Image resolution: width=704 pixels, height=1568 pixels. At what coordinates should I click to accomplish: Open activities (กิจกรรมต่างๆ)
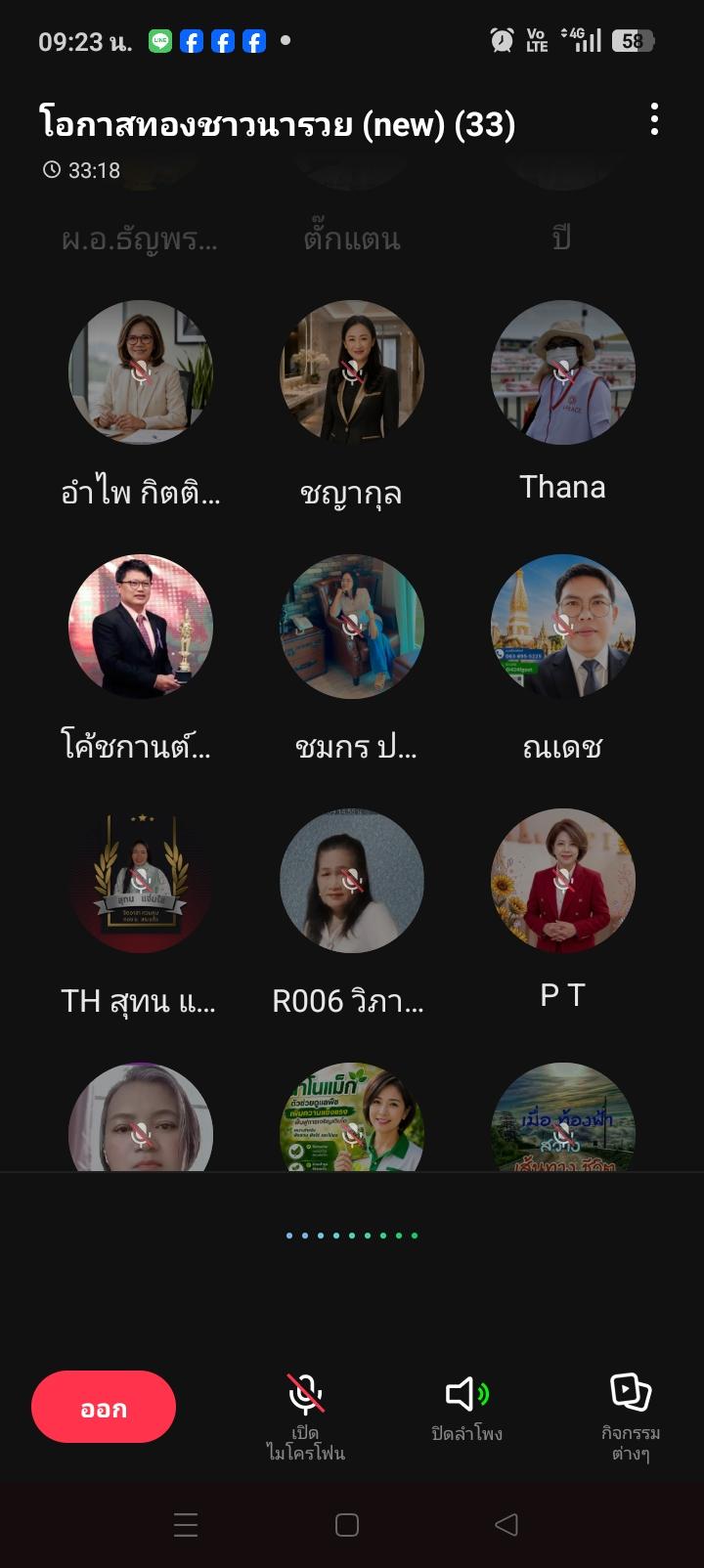[x=631, y=1416]
